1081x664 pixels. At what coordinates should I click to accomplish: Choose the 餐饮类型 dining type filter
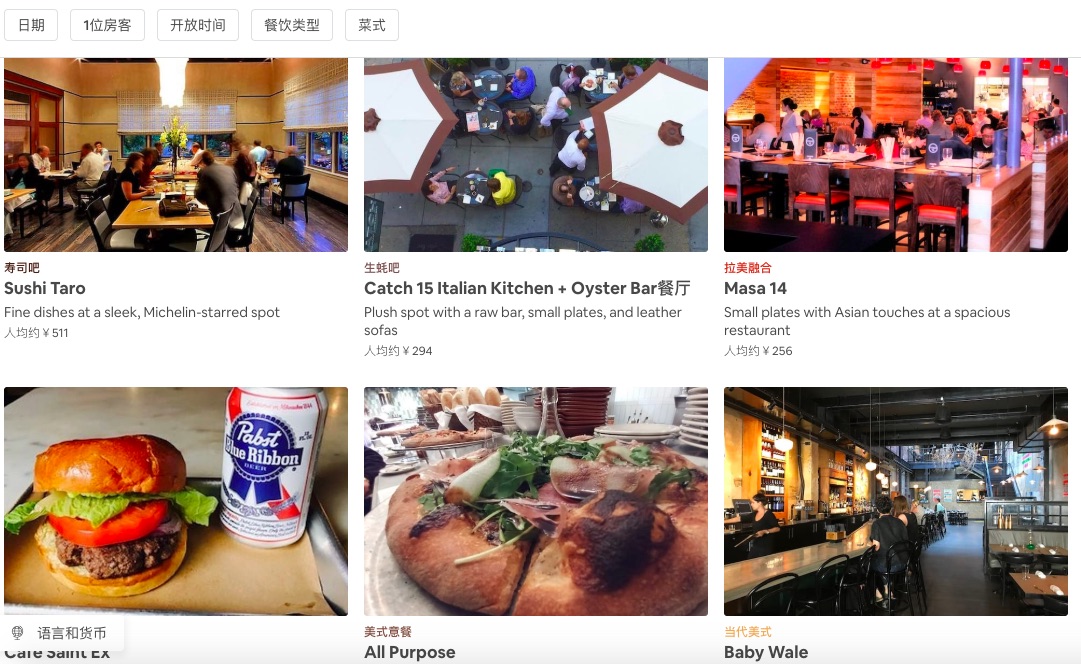point(292,25)
